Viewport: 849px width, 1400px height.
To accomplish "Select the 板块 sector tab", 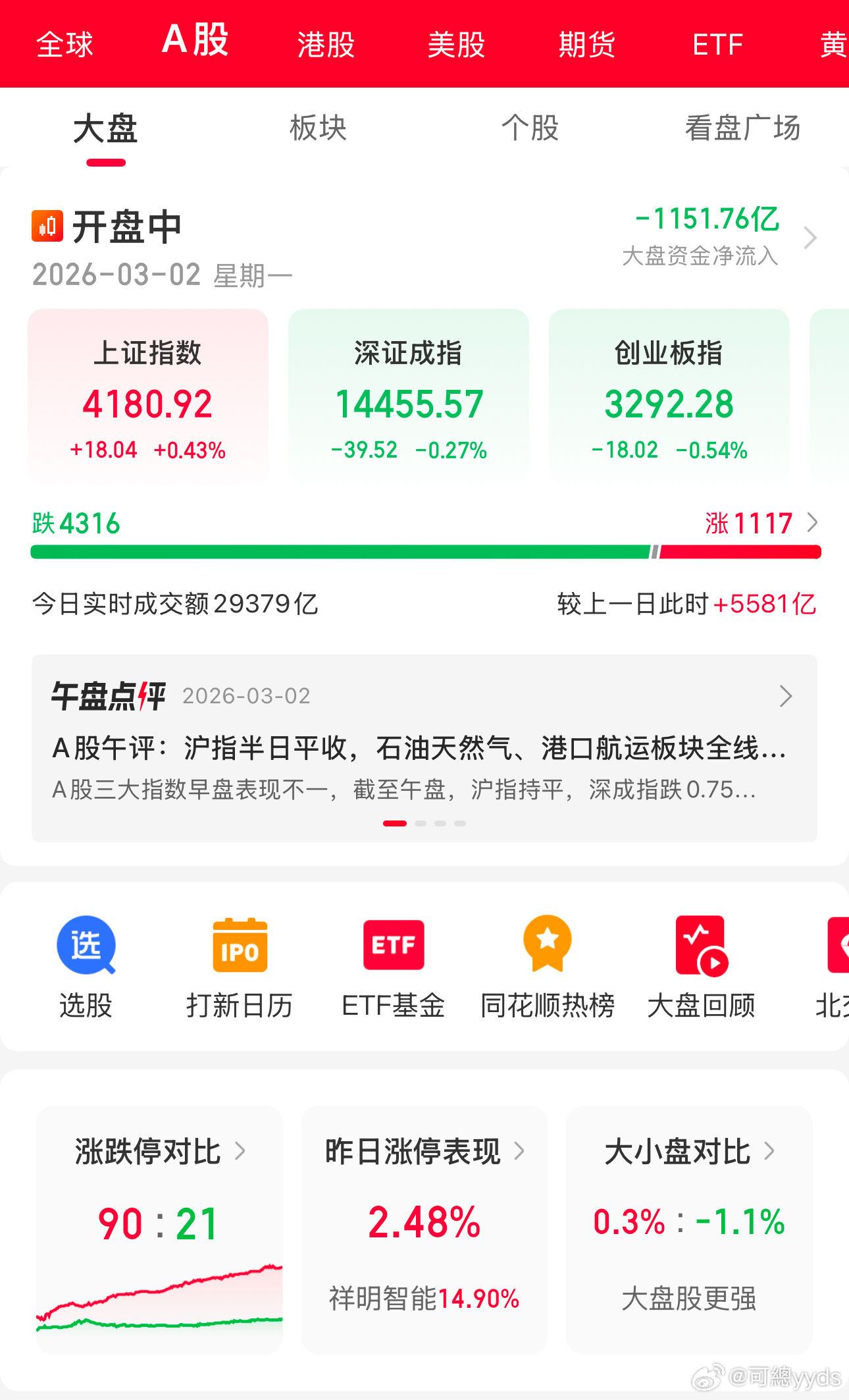I will [317, 128].
